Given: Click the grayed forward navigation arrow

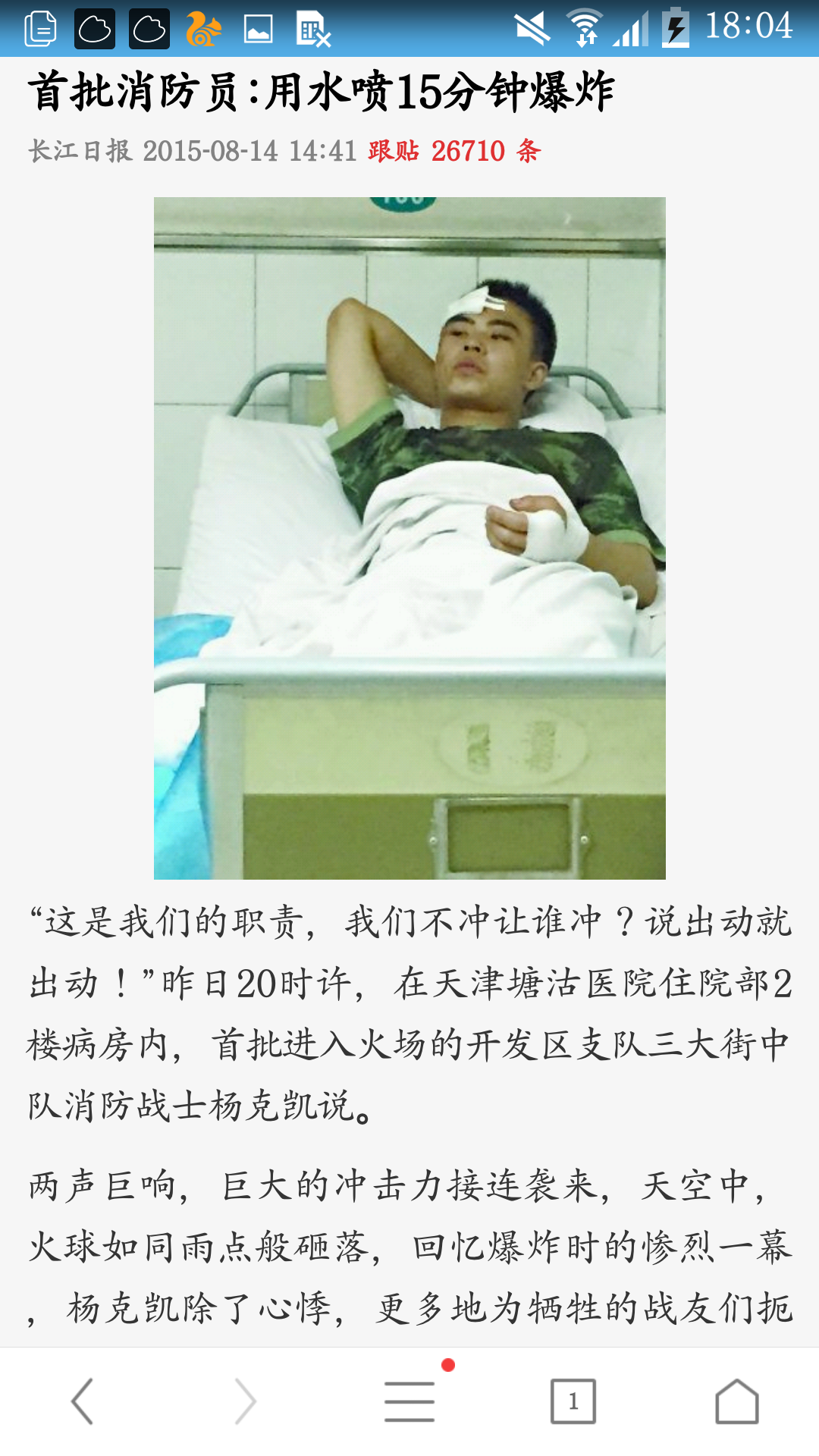Looking at the screenshot, I should (246, 1398).
